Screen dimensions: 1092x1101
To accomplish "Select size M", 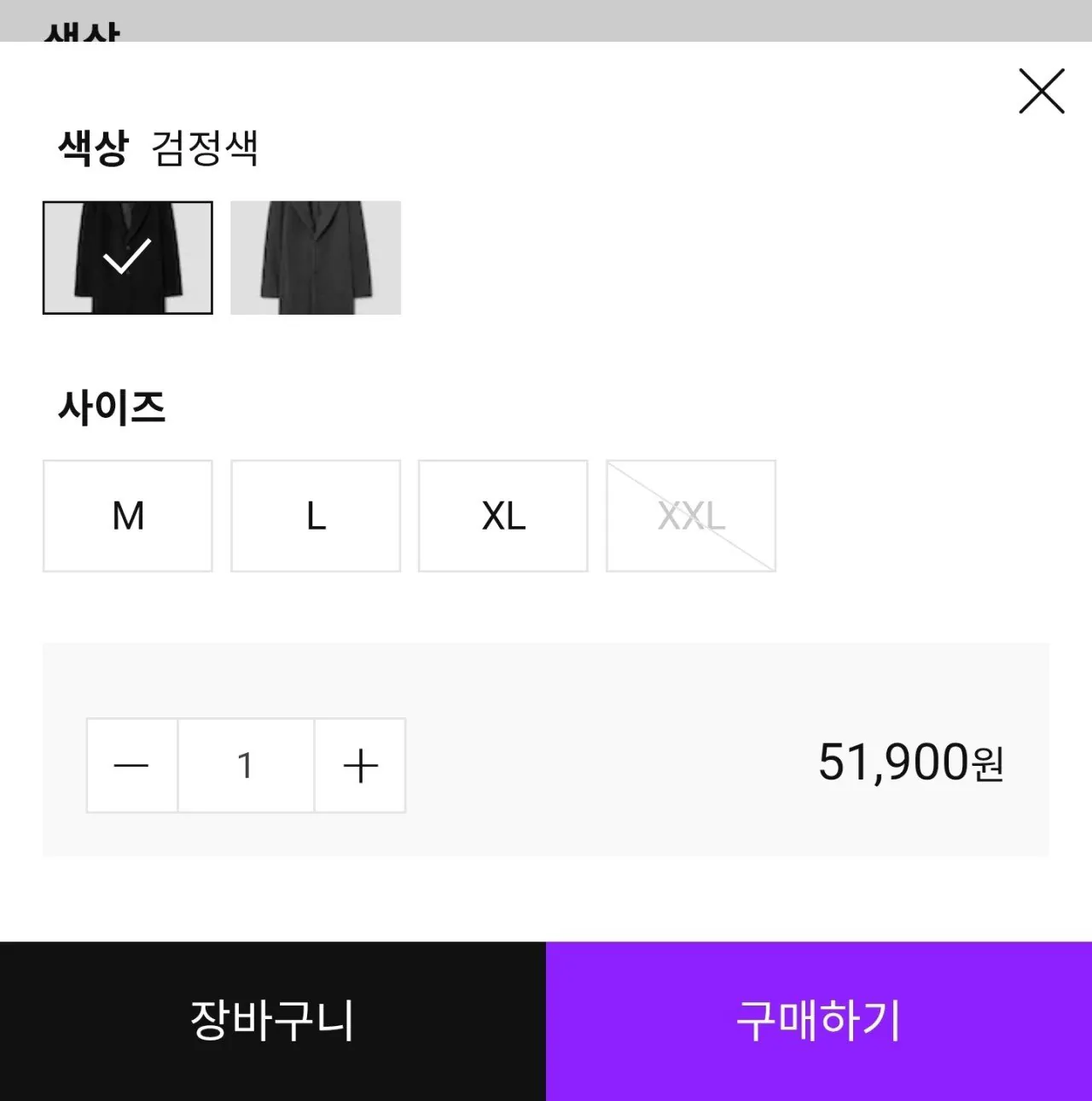I will click(x=127, y=515).
